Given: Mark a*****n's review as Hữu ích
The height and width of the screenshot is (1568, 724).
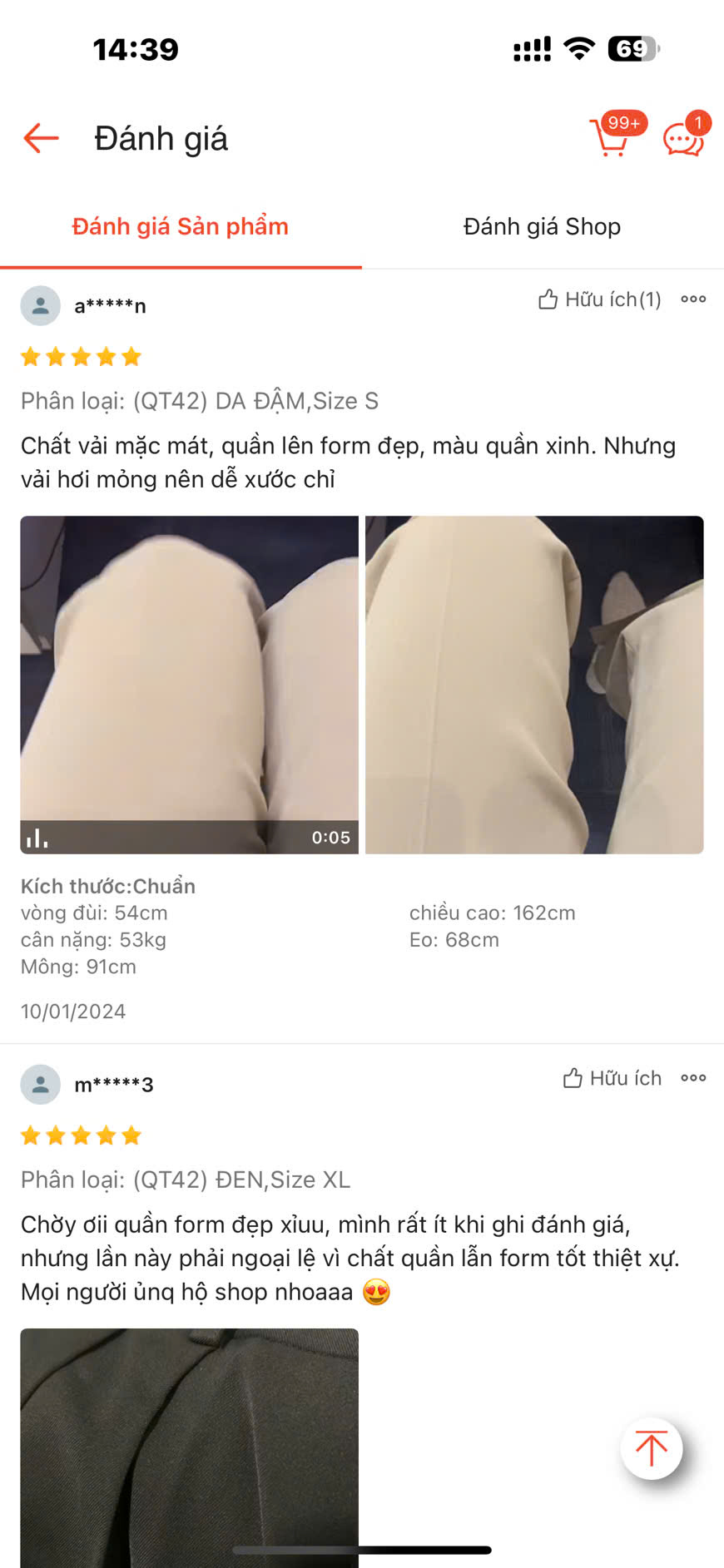Looking at the screenshot, I should pyautogui.click(x=599, y=299).
